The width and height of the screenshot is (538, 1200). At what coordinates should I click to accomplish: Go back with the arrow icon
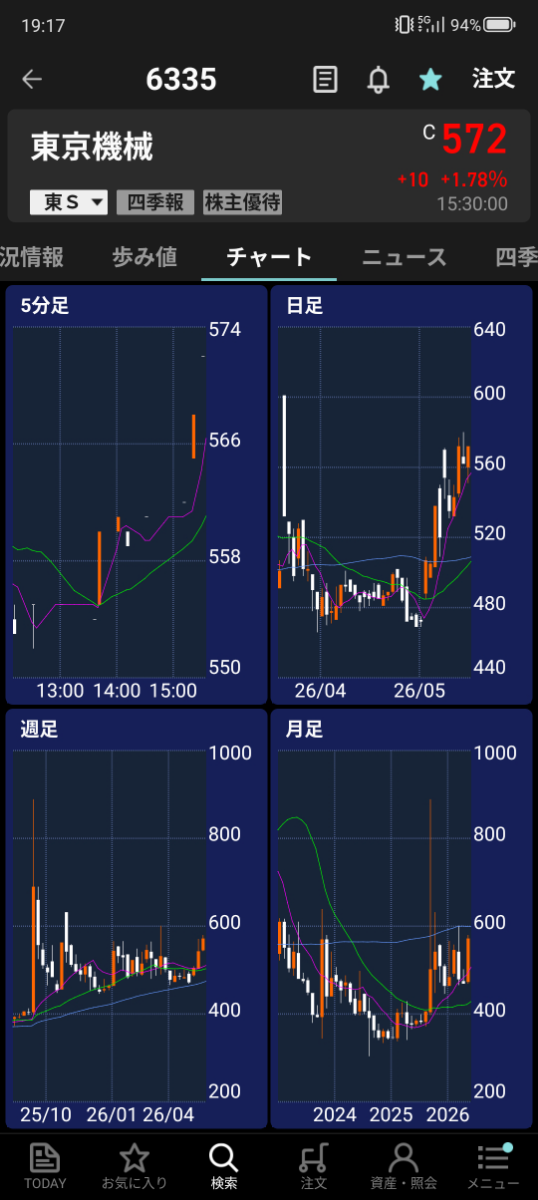[x=32, y=80]
